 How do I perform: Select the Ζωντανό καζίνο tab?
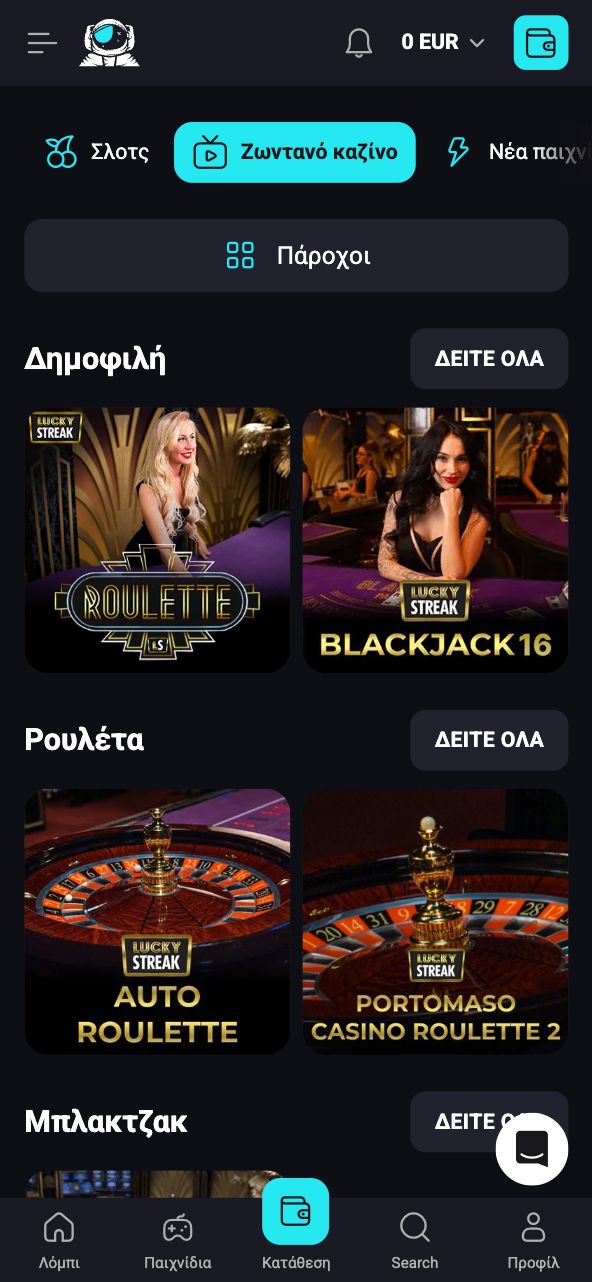point(295,152)
